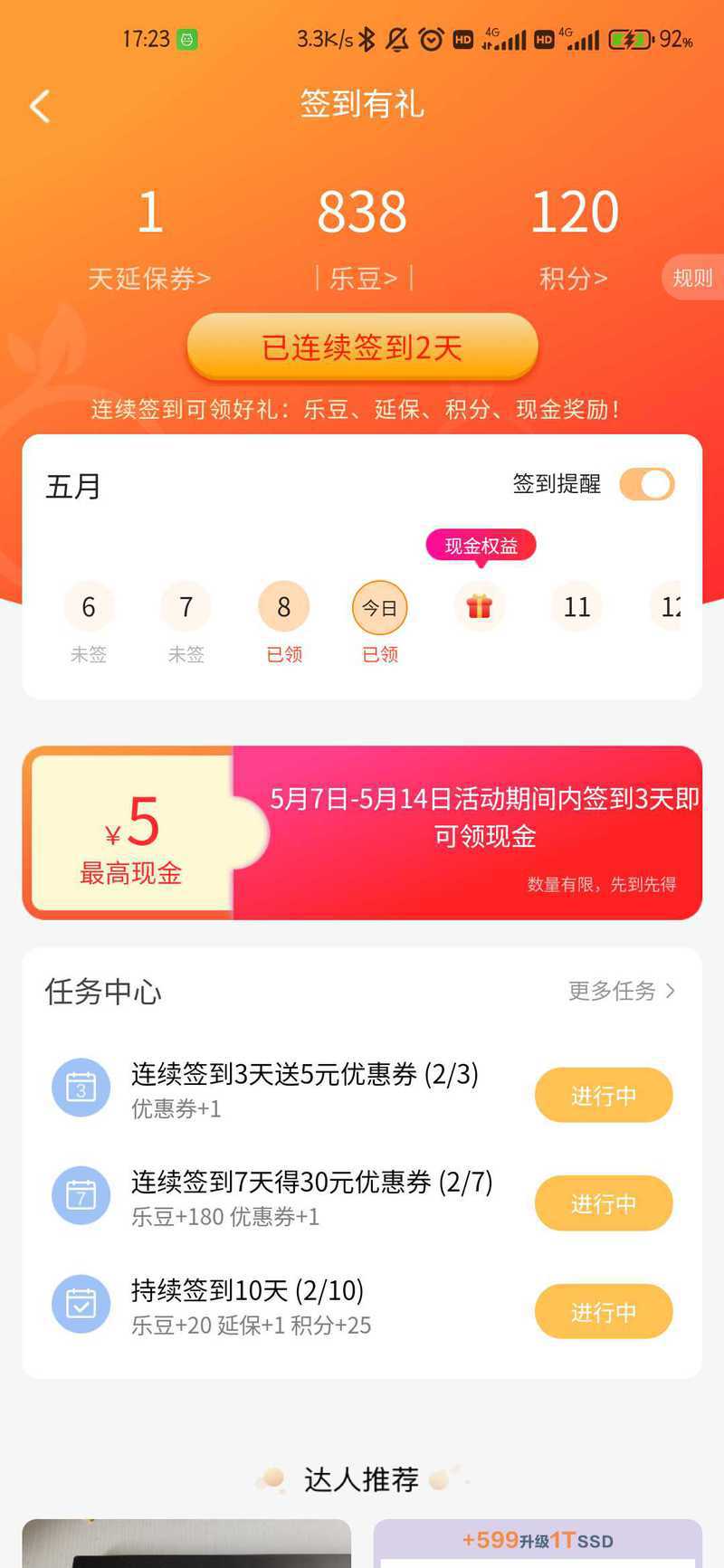Tap the 现金权益 gift box
The image size is (724, 1568).
pyautogui.click(x=480, y=606)
